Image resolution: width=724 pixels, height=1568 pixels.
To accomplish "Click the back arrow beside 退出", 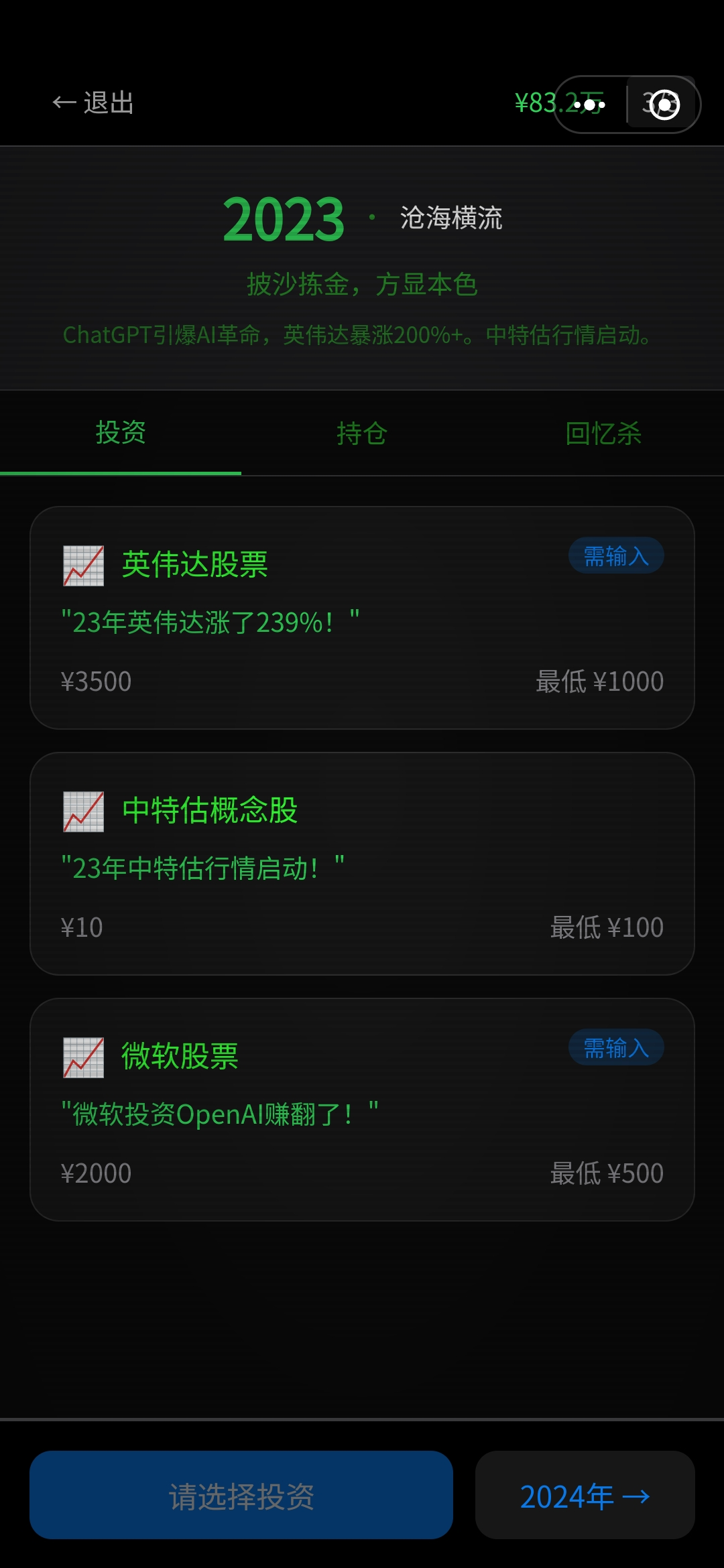I will 64,102.
